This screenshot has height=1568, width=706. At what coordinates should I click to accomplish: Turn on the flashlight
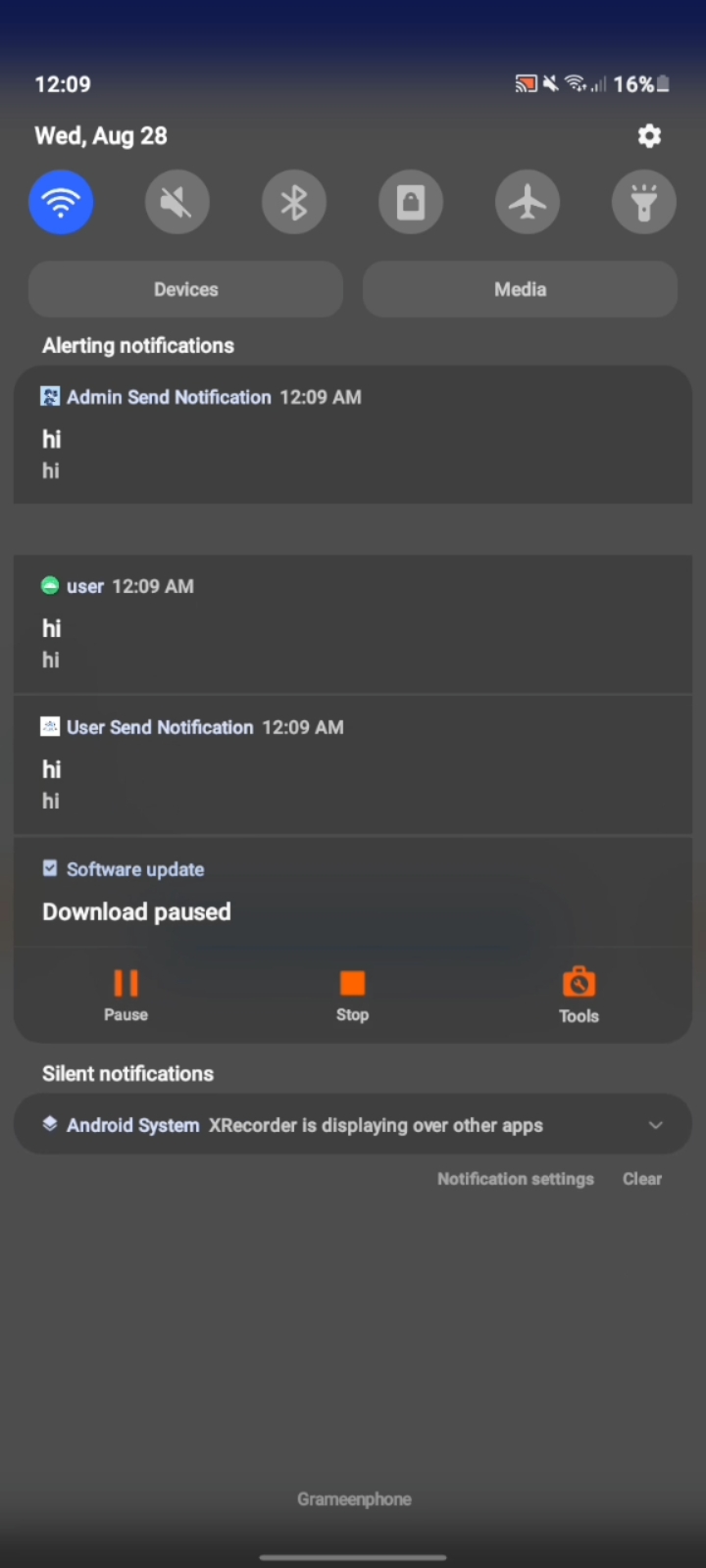click(644, 203)
